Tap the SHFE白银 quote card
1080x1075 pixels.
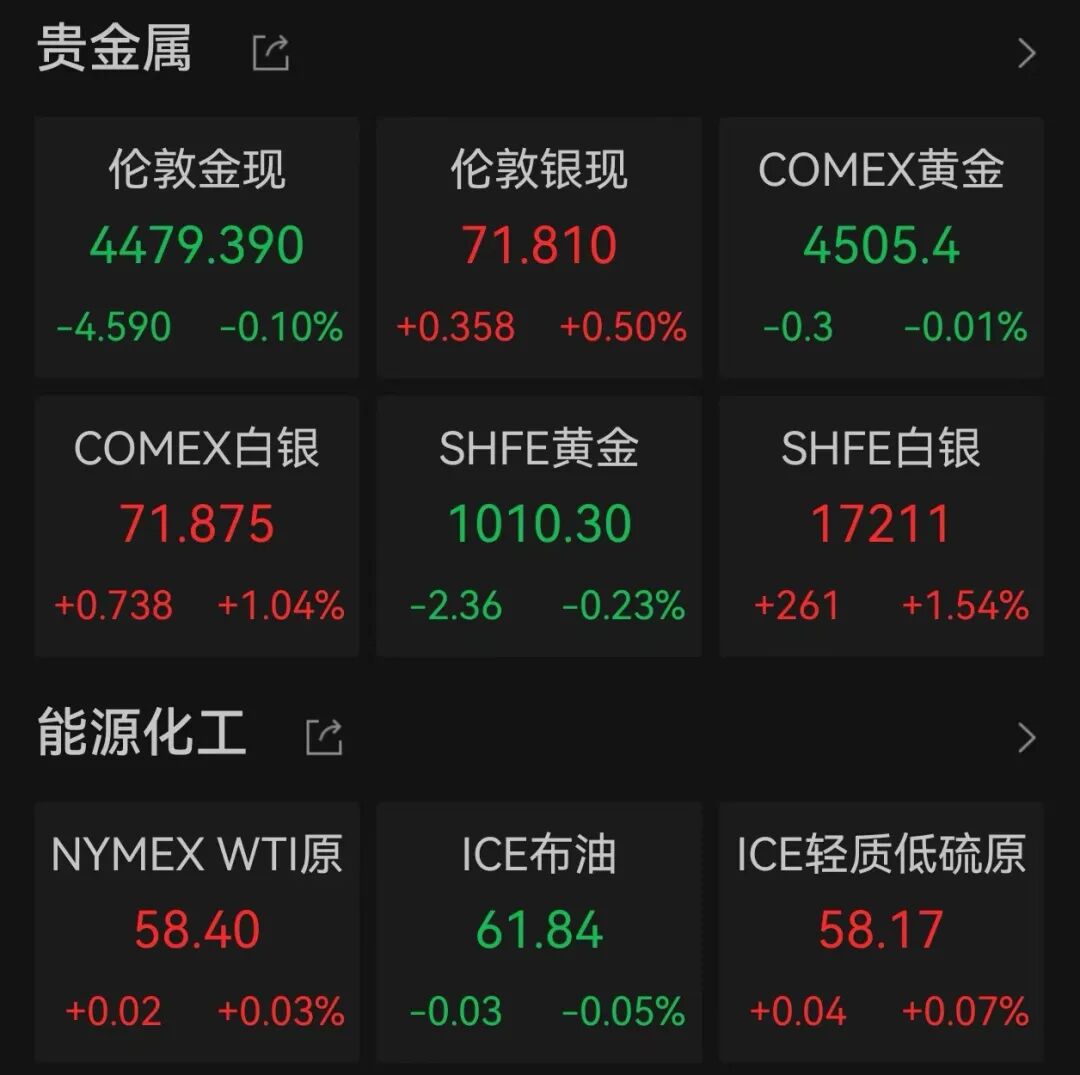point(881,526)
